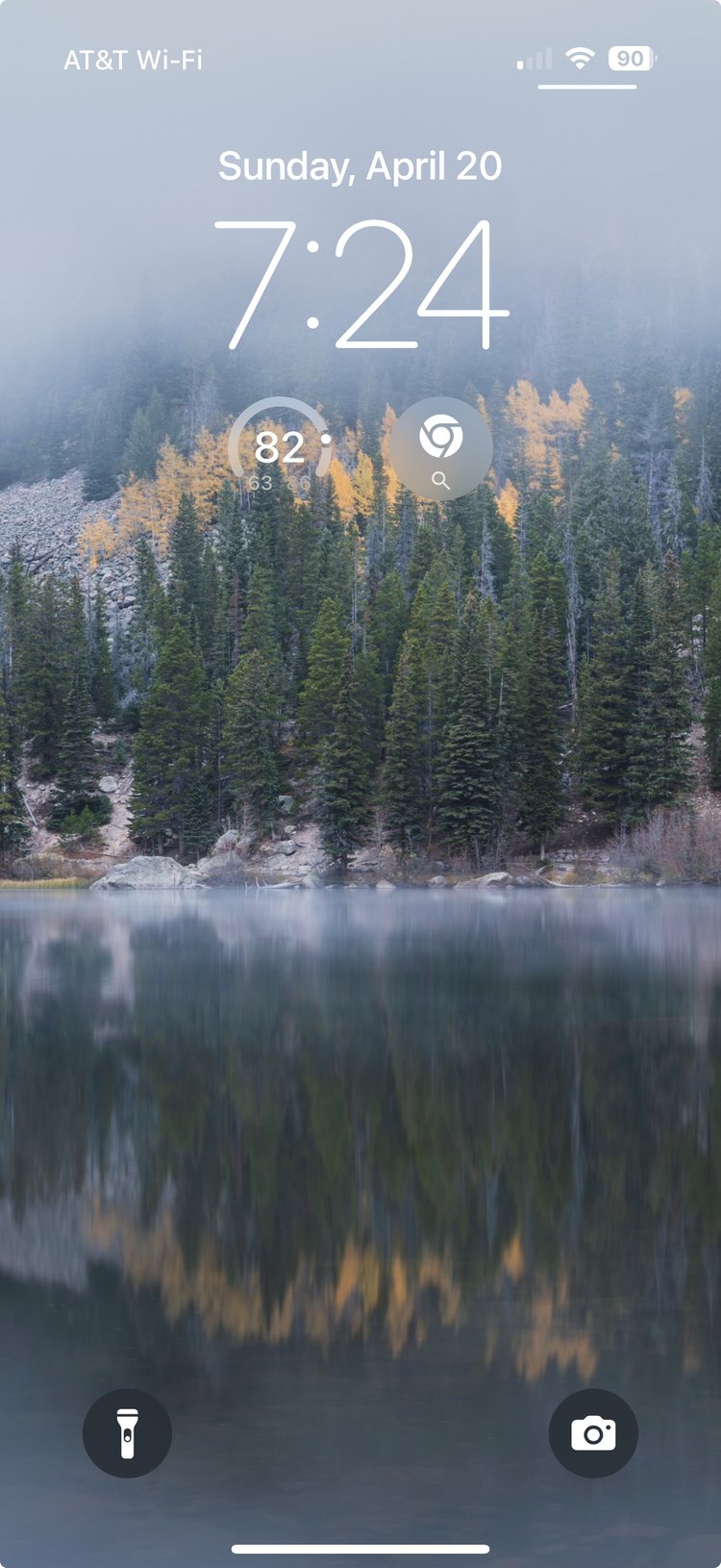
Task: Open the Chrome search widget
Action: coord(441,448)
